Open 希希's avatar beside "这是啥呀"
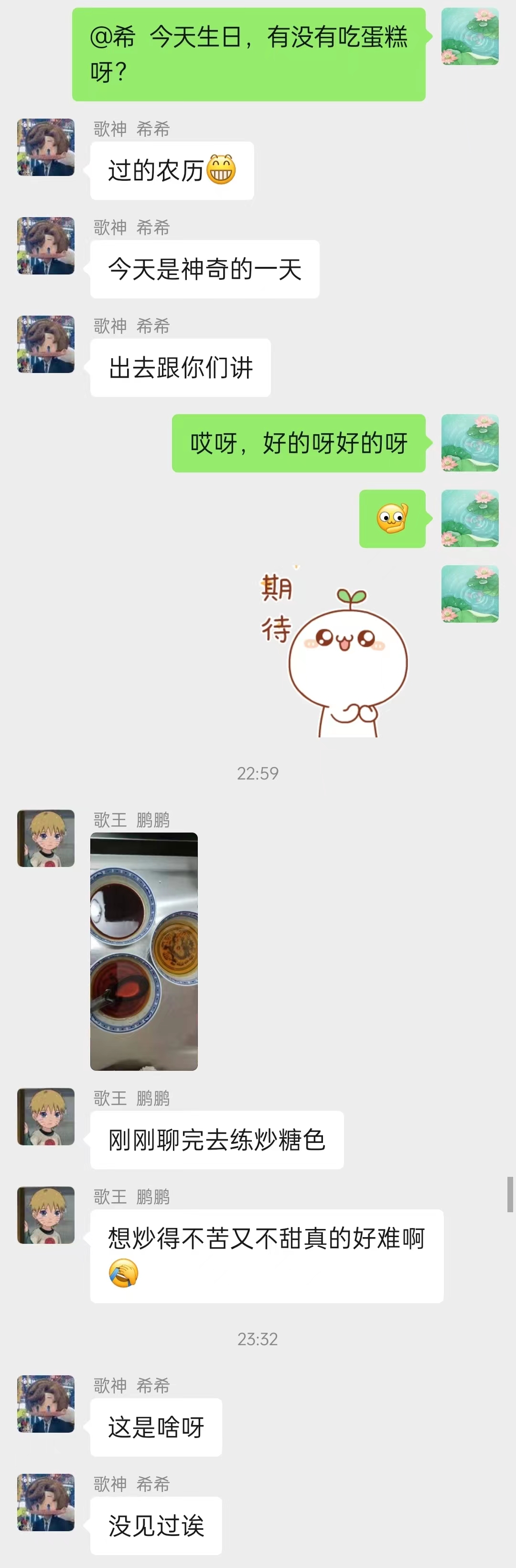 [x=46, y=1404]
